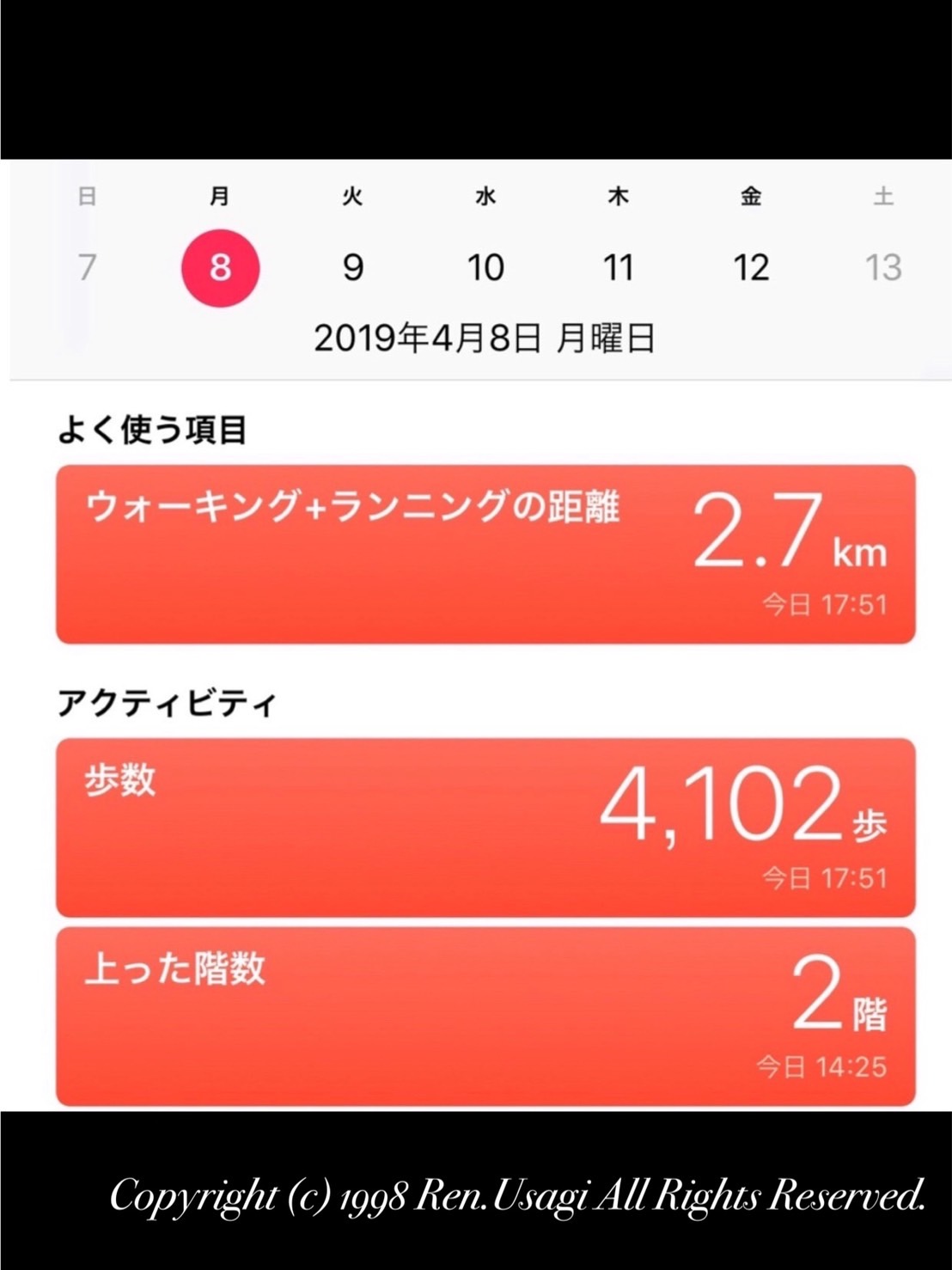Open the 上った階数 card

(485, 1016)
